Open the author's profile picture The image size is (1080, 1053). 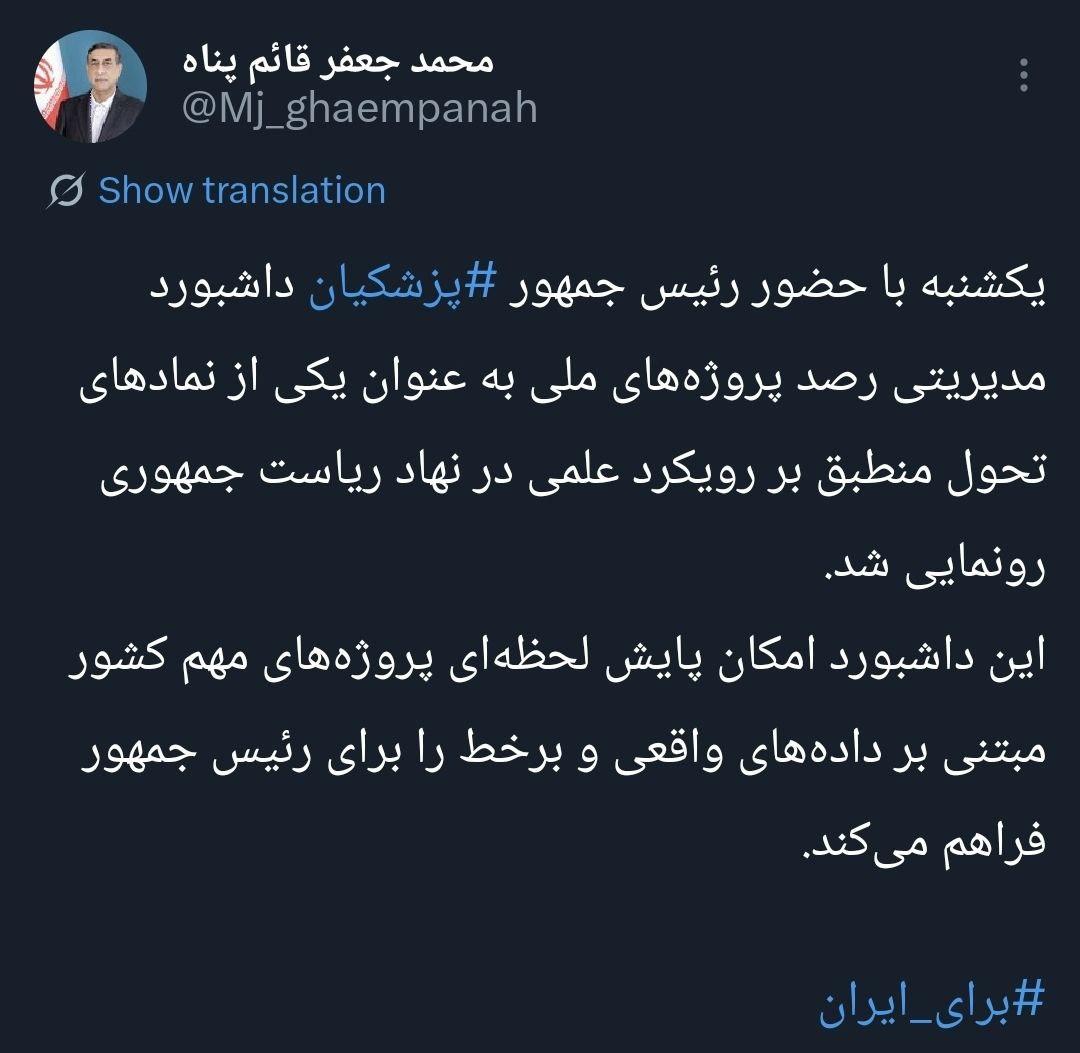pyautogui.click(x=90, y=86)
